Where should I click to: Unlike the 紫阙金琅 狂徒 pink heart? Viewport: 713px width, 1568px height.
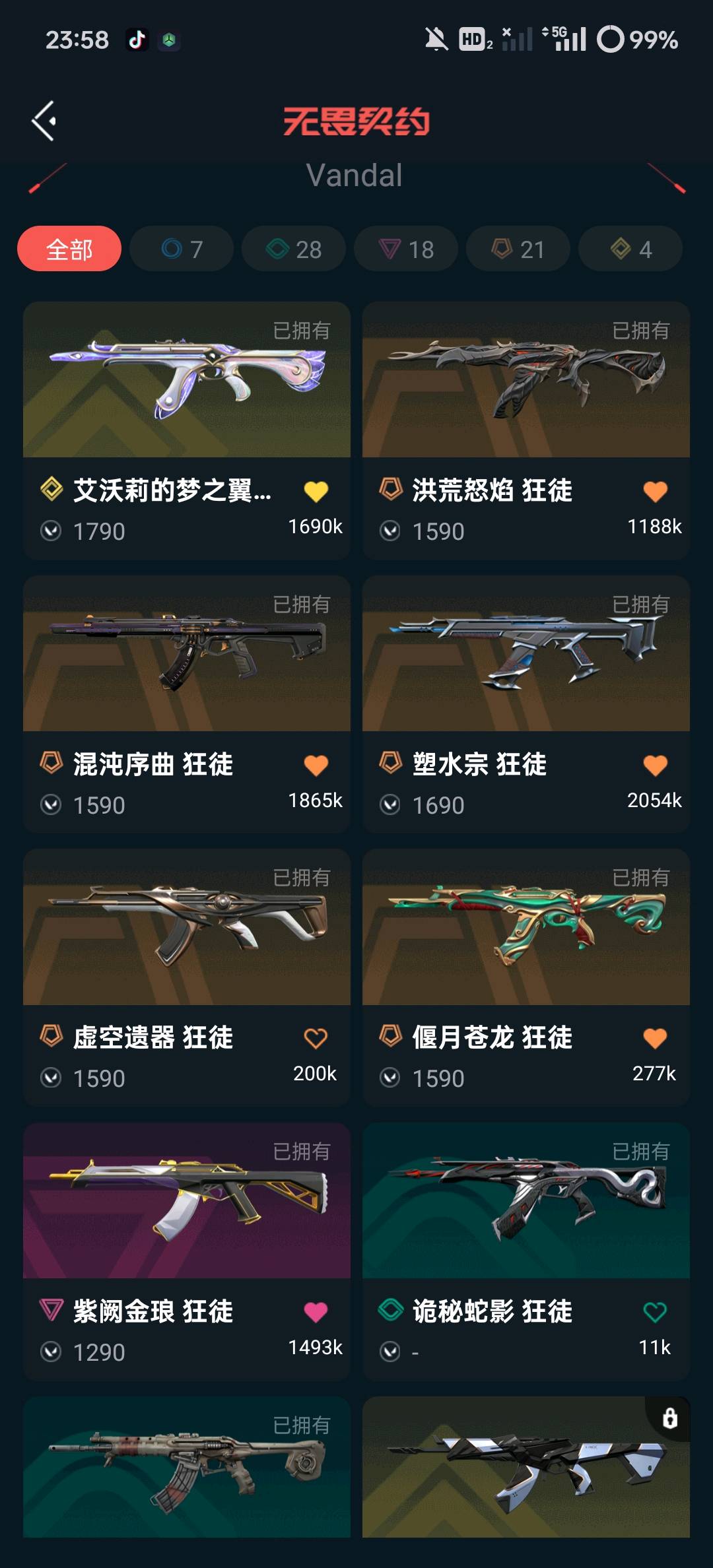point(316,1312)
